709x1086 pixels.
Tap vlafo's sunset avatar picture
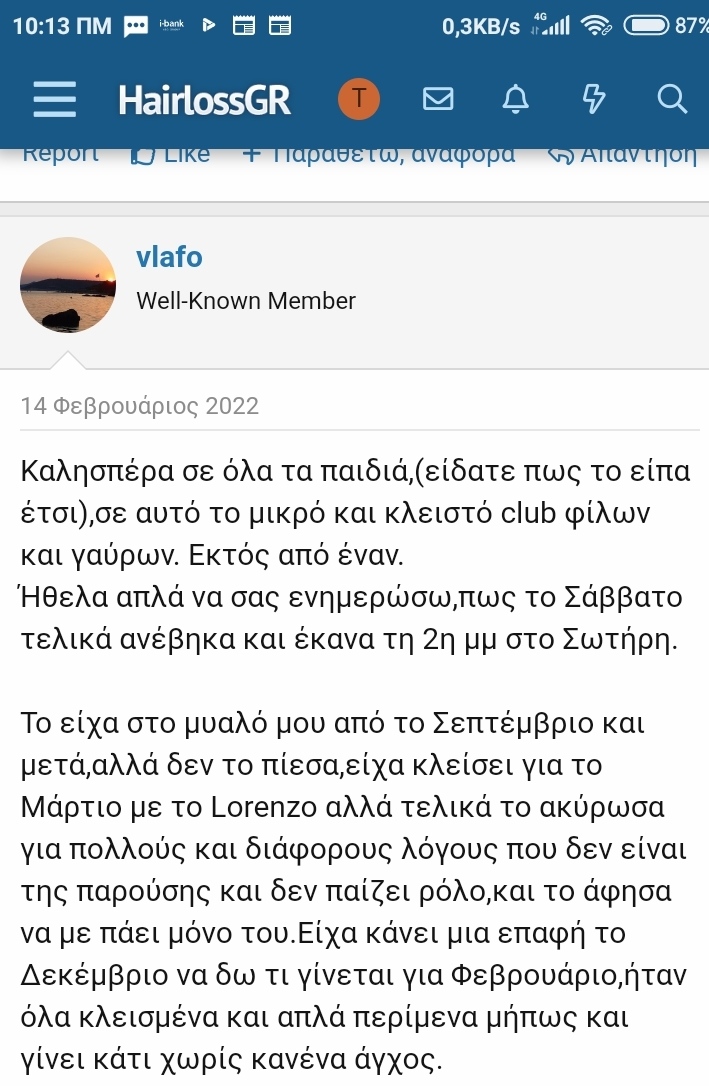(x=68, y=285)
